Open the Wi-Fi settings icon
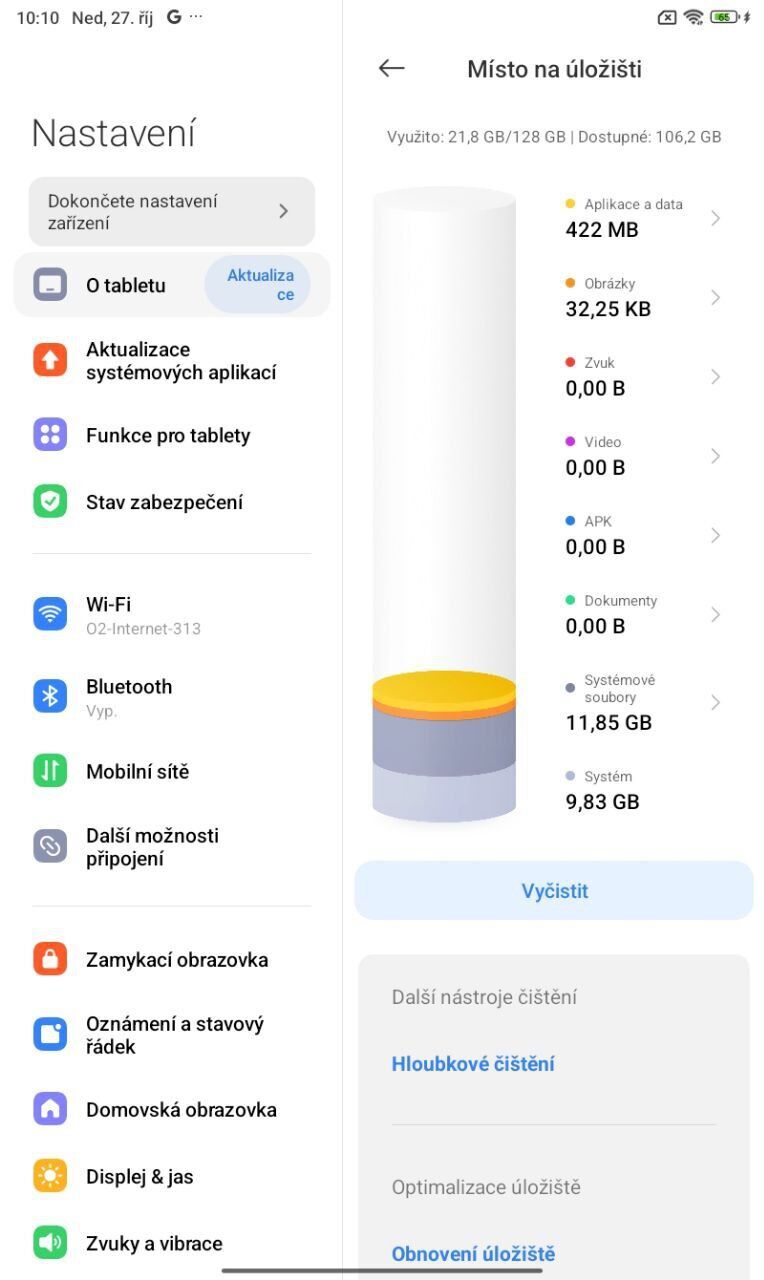The height and width of the screenshot is (1280, 764). (x=50, y=615)
